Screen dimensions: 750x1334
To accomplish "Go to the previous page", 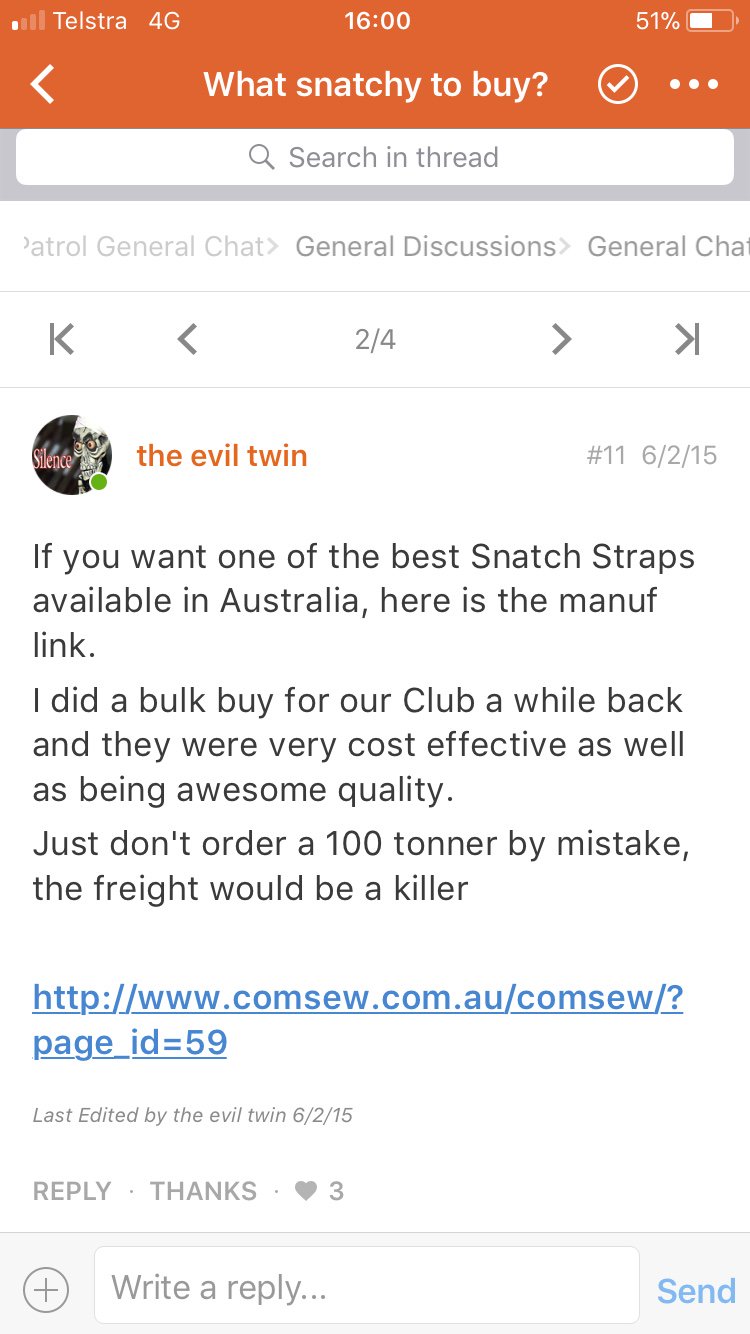I will click(187, 340).
